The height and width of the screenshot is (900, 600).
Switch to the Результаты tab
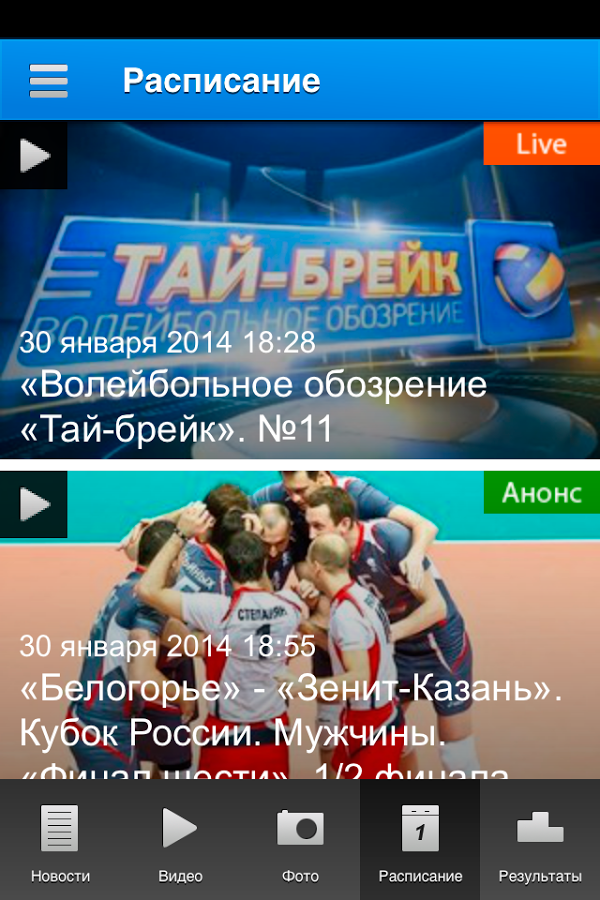(540, 842)
